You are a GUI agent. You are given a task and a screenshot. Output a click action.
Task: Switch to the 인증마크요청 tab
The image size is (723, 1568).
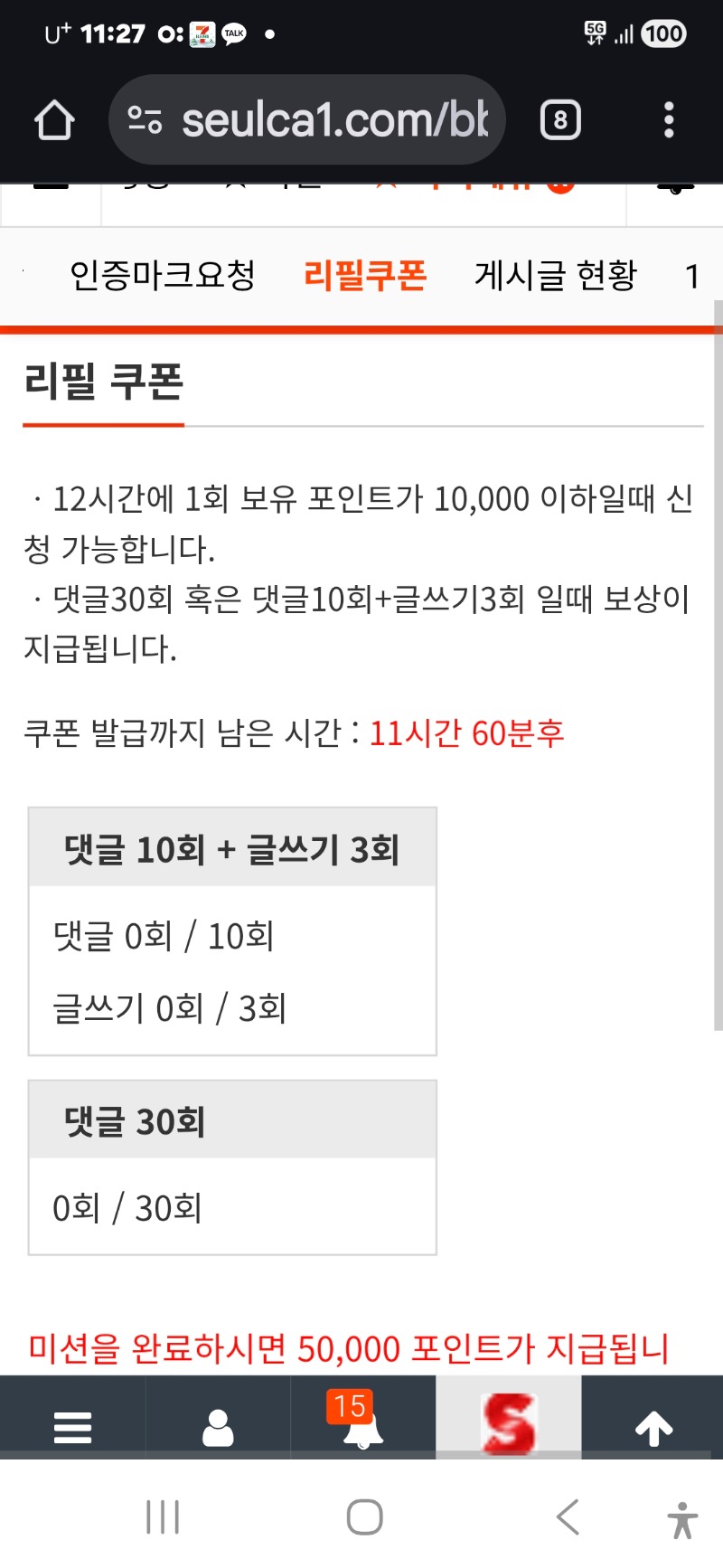coord(163,275)
